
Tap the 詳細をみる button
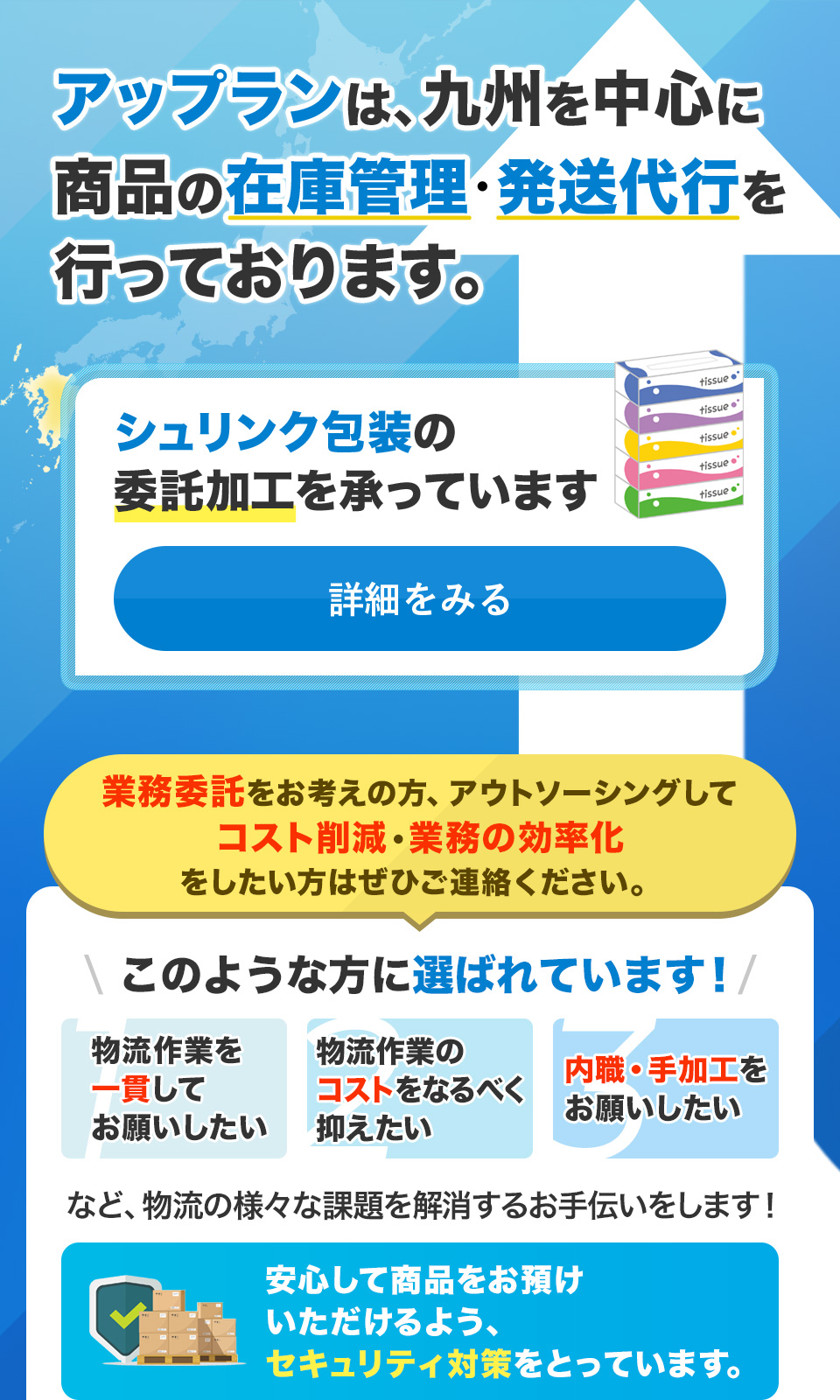(420, 598)
